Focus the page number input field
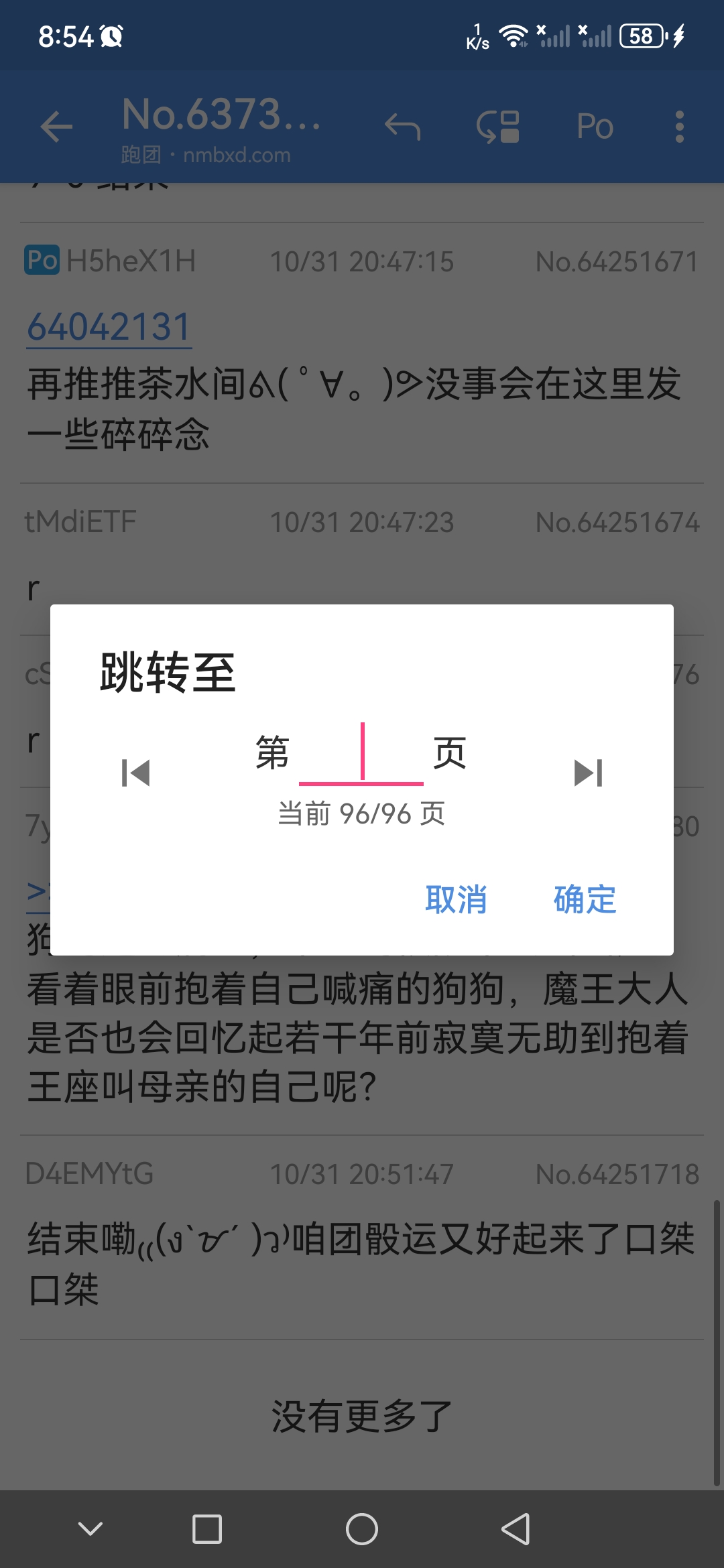The height and width of the screenshot is (1568, 724). [361, 755]
